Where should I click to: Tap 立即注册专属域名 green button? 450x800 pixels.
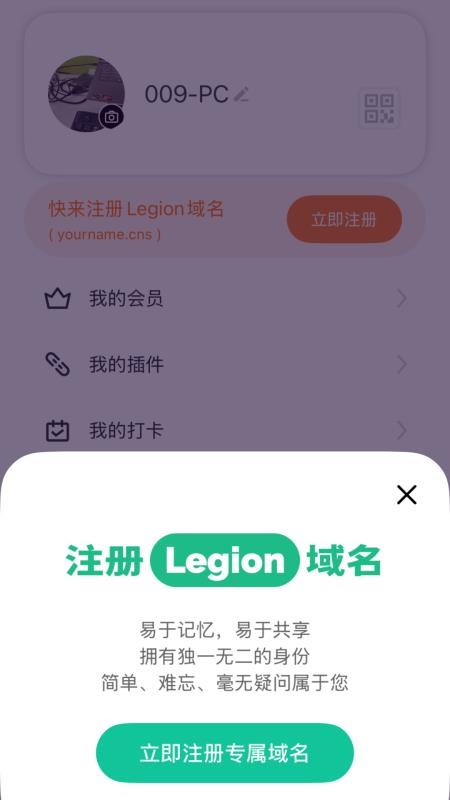click(224, 753)
